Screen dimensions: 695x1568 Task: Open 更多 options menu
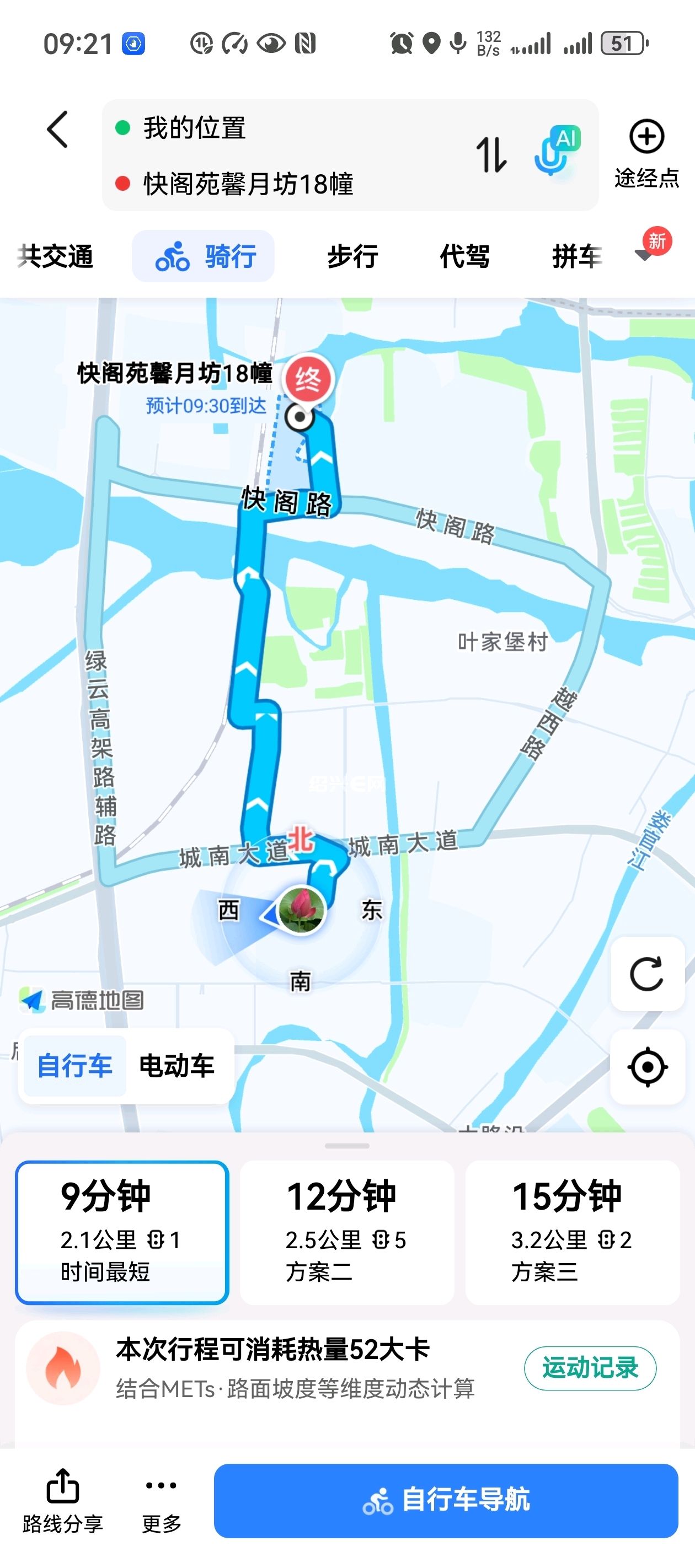point(162,1500)
